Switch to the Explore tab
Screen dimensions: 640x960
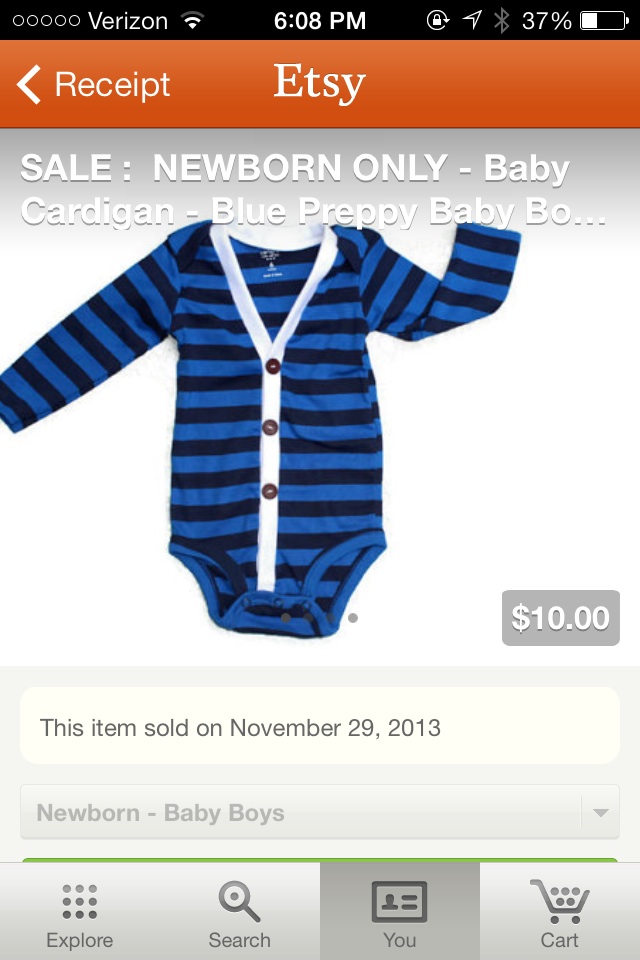pos(80,914)
